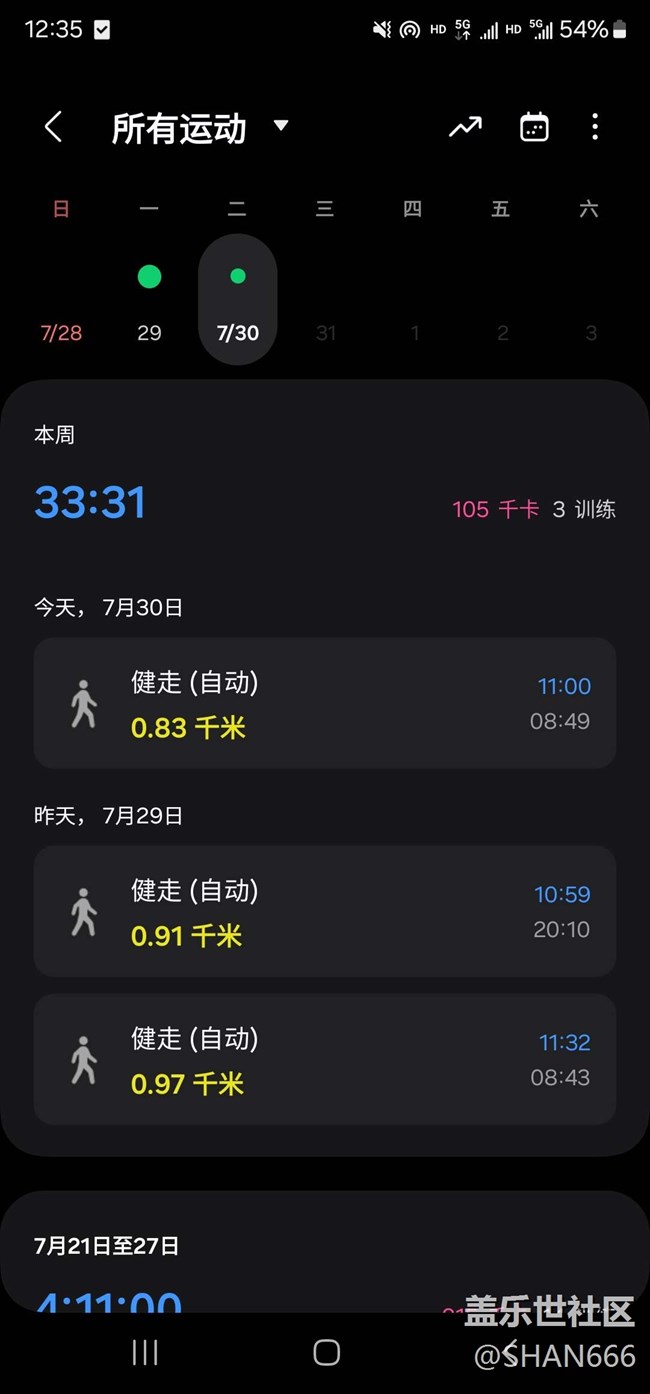Open yesterday's 0.91 千米 walking record
Viewport: 650px width, 1394px height.
325,911
